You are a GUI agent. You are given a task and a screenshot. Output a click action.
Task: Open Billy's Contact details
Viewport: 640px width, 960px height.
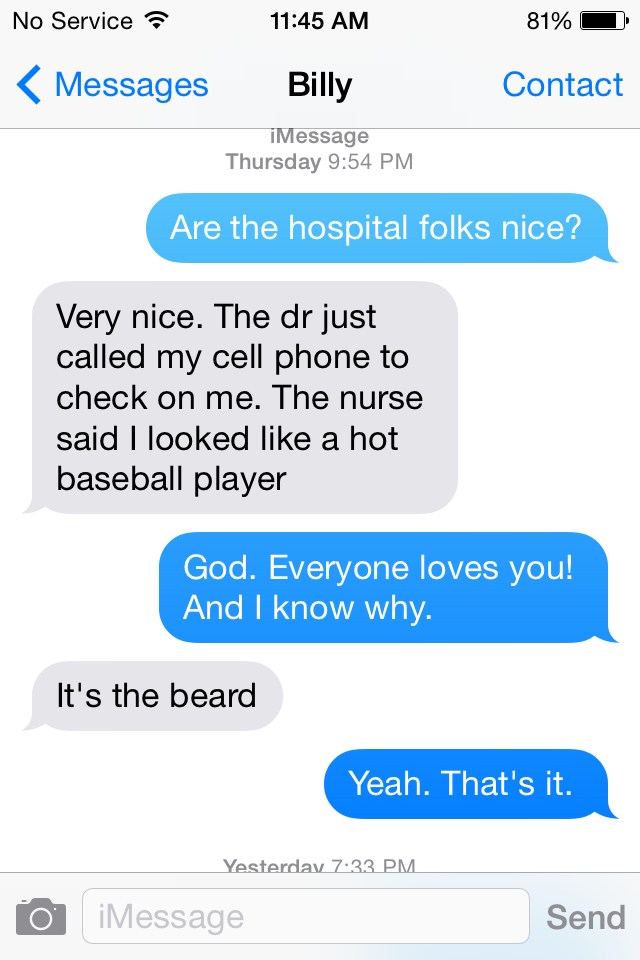point(562,85)
